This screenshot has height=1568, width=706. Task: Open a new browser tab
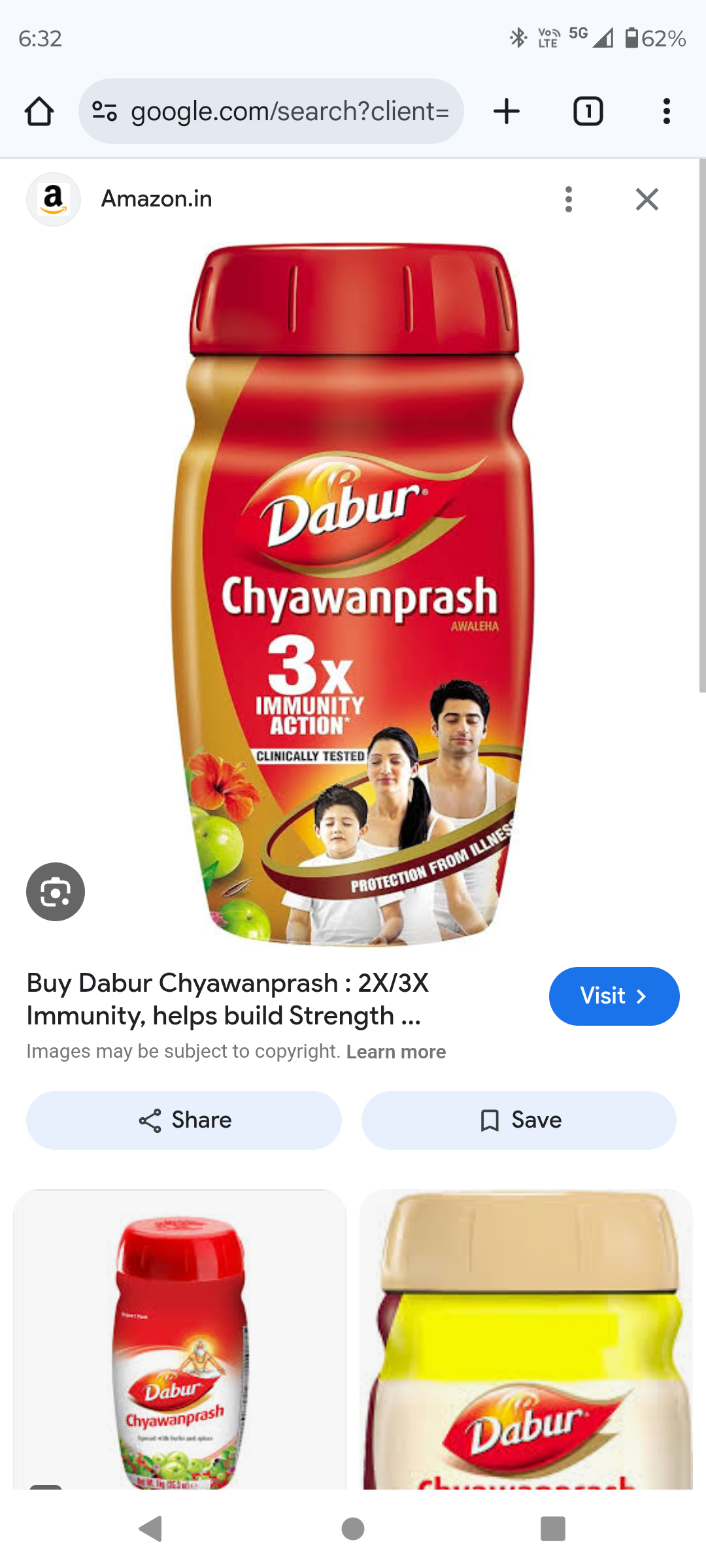pyautogui.click(x=507, y=111)
